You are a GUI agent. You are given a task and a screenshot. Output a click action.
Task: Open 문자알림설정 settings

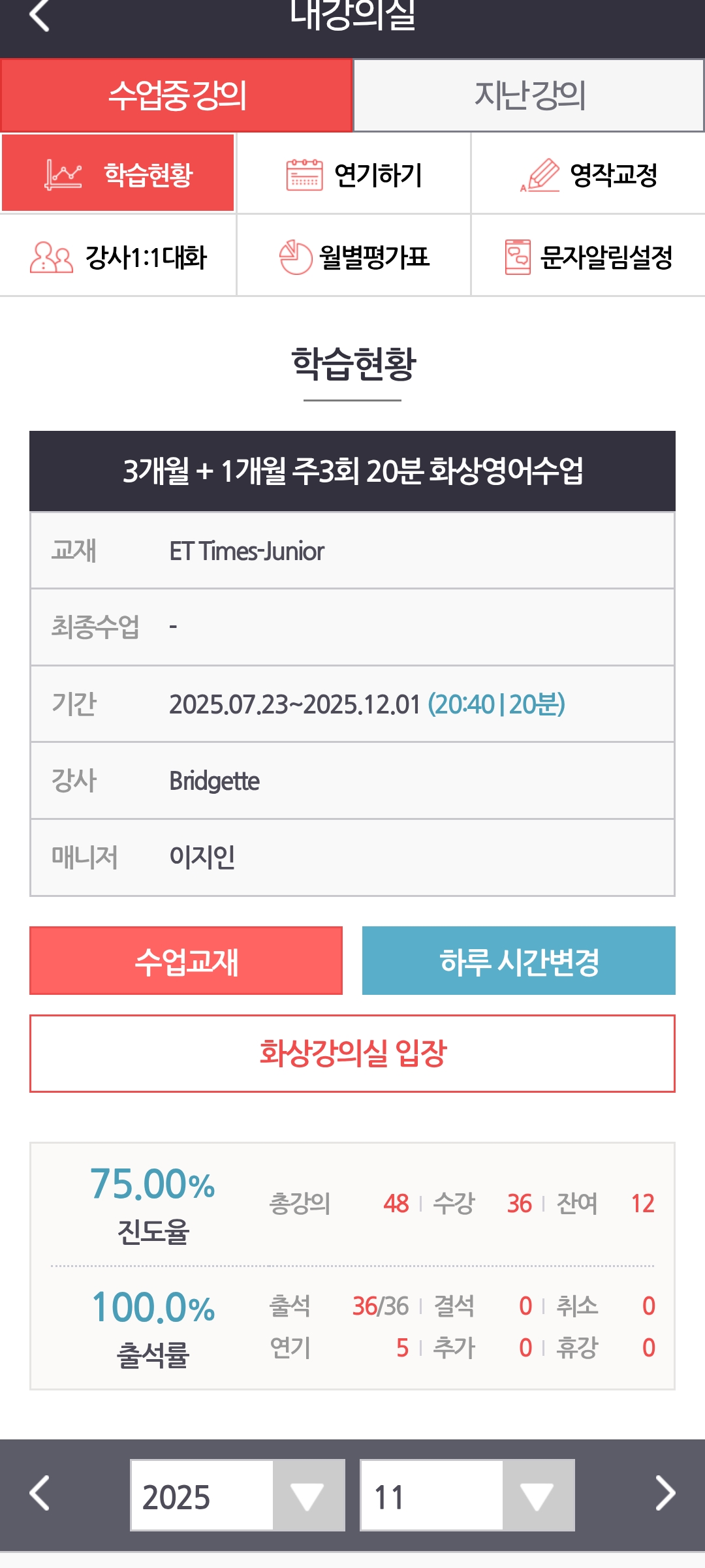[x=588, y=257]
